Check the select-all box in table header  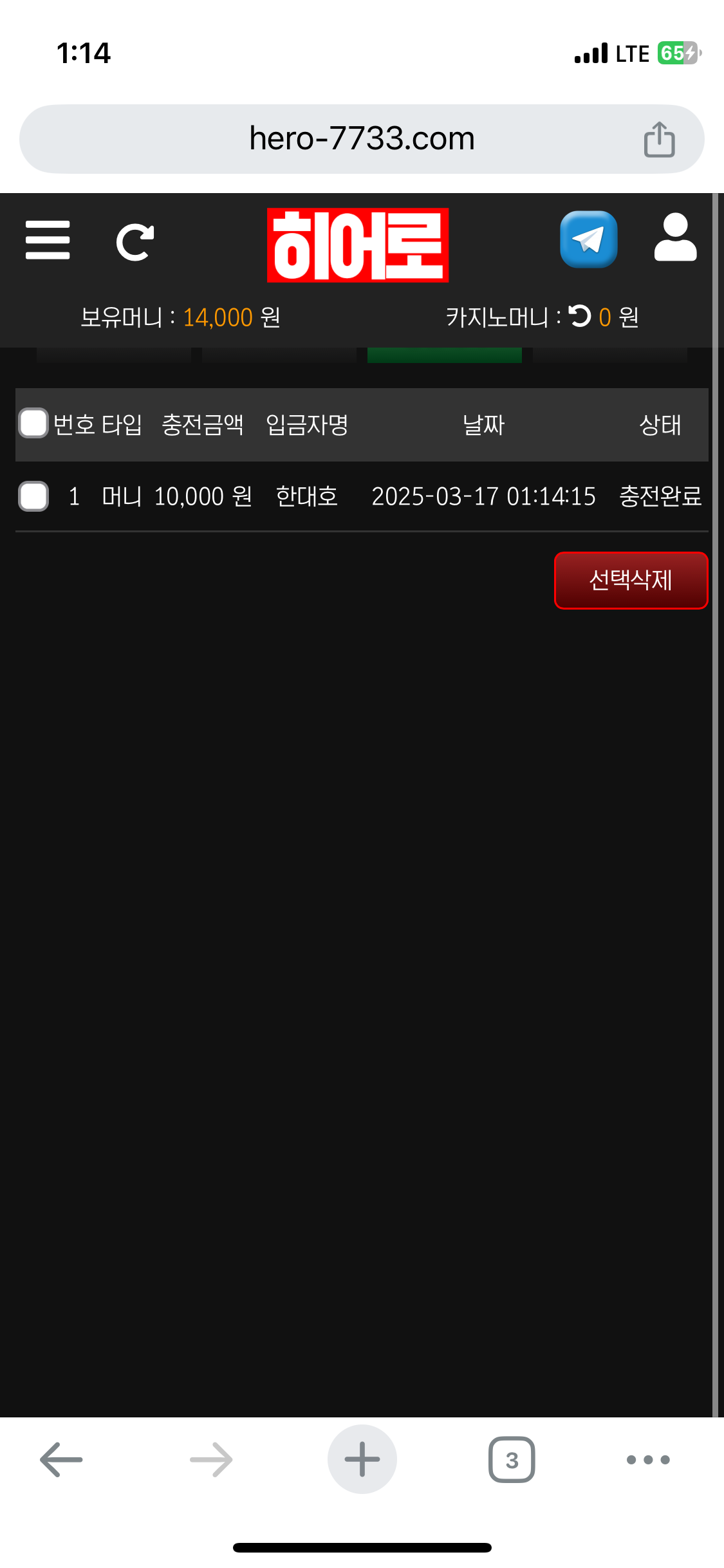(33, 424)
